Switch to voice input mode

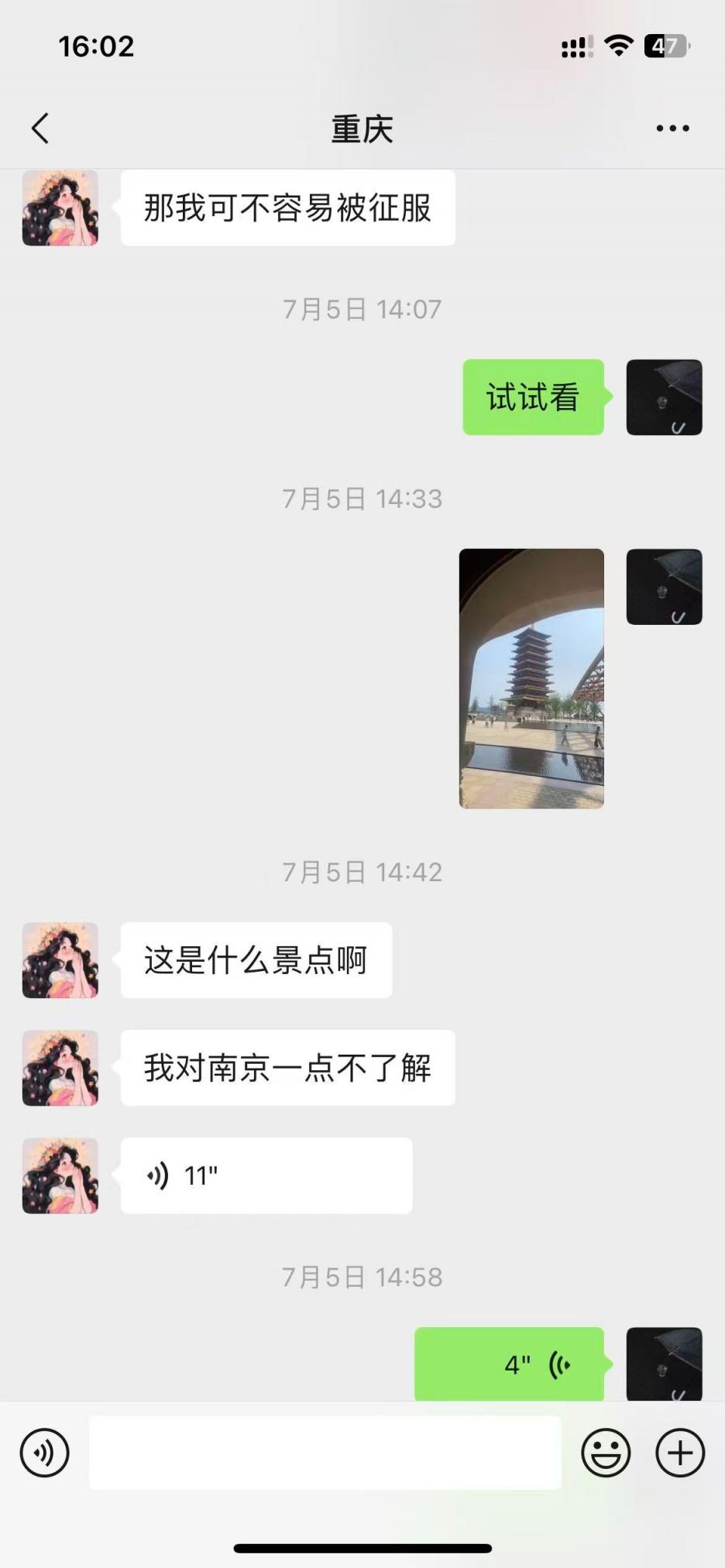[44, 1453]
